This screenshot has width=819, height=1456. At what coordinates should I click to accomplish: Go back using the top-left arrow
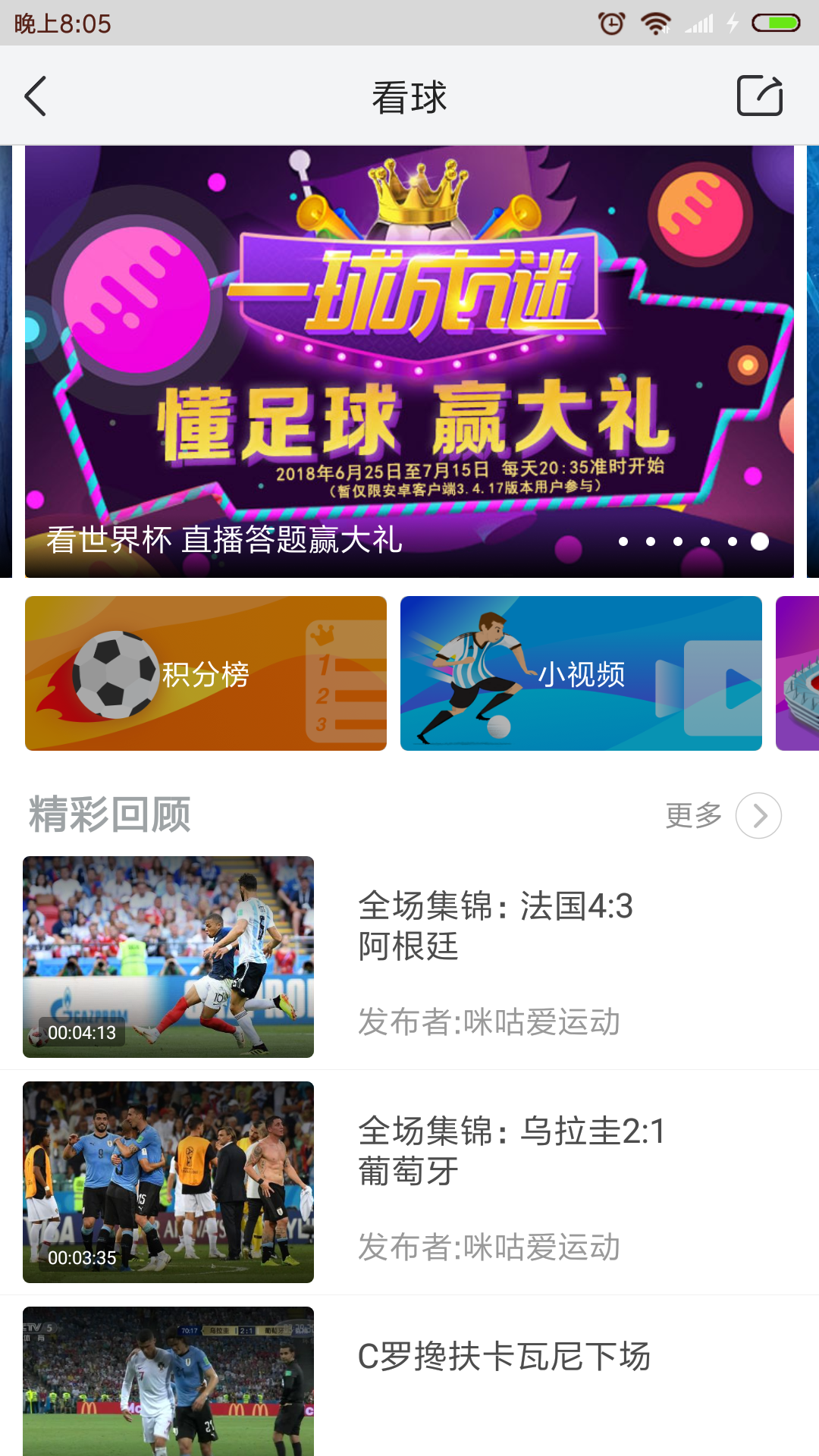(36, 96)
